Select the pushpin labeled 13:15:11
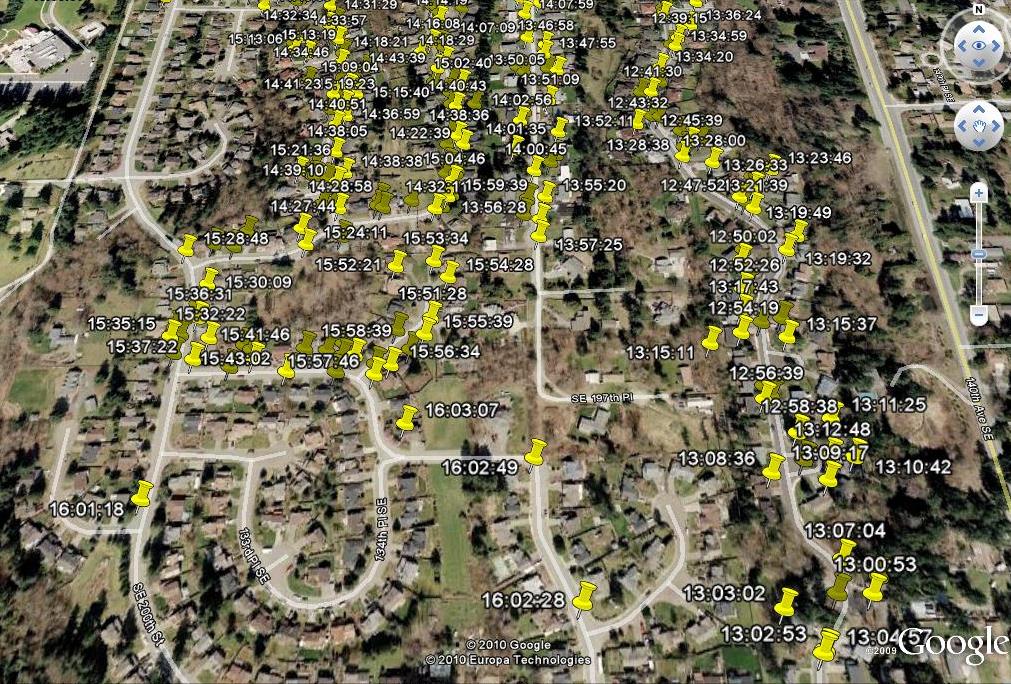 coord(712,340)
